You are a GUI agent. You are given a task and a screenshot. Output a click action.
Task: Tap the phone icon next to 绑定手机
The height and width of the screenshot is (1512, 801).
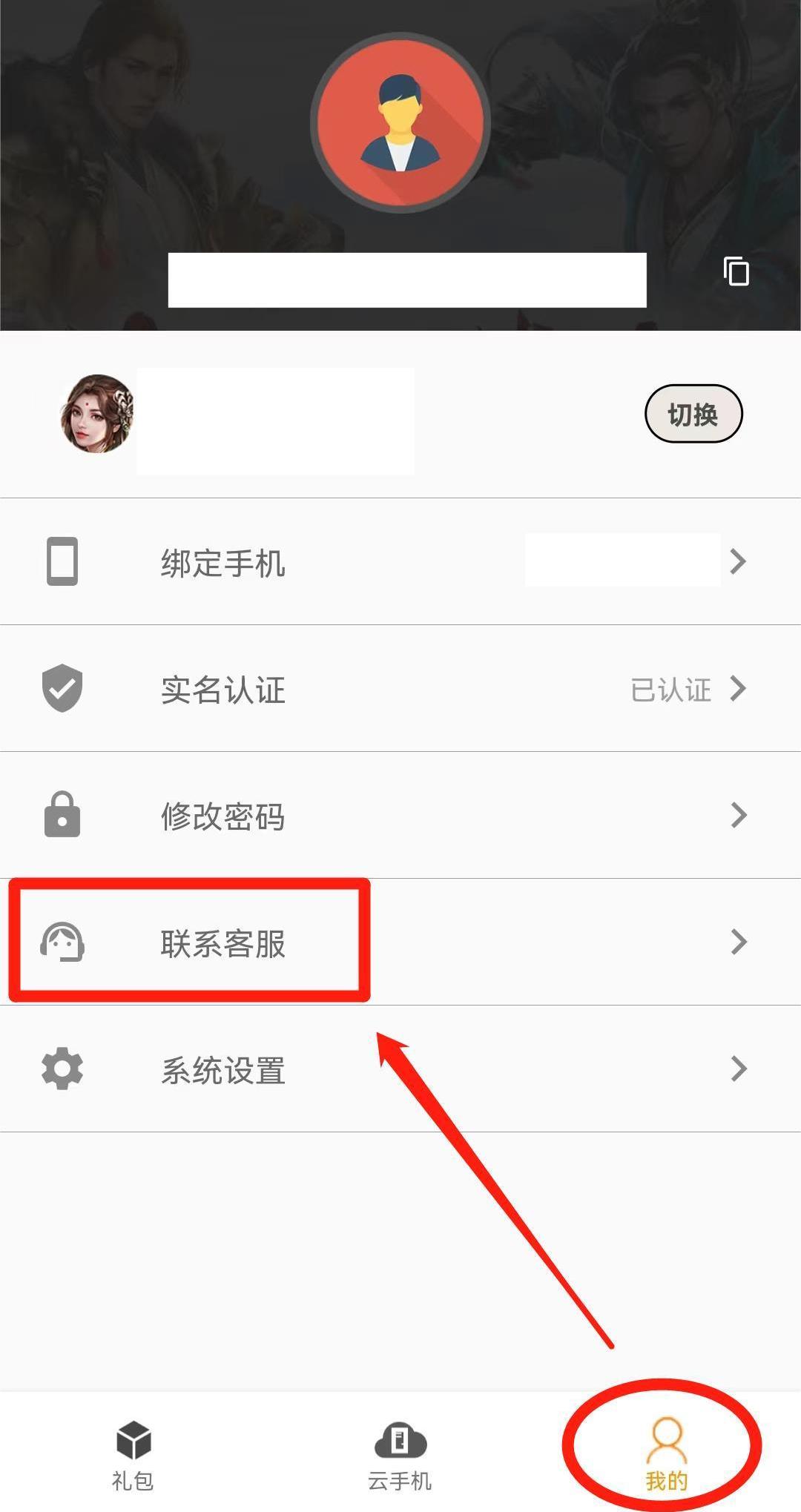tap(62, 562)
